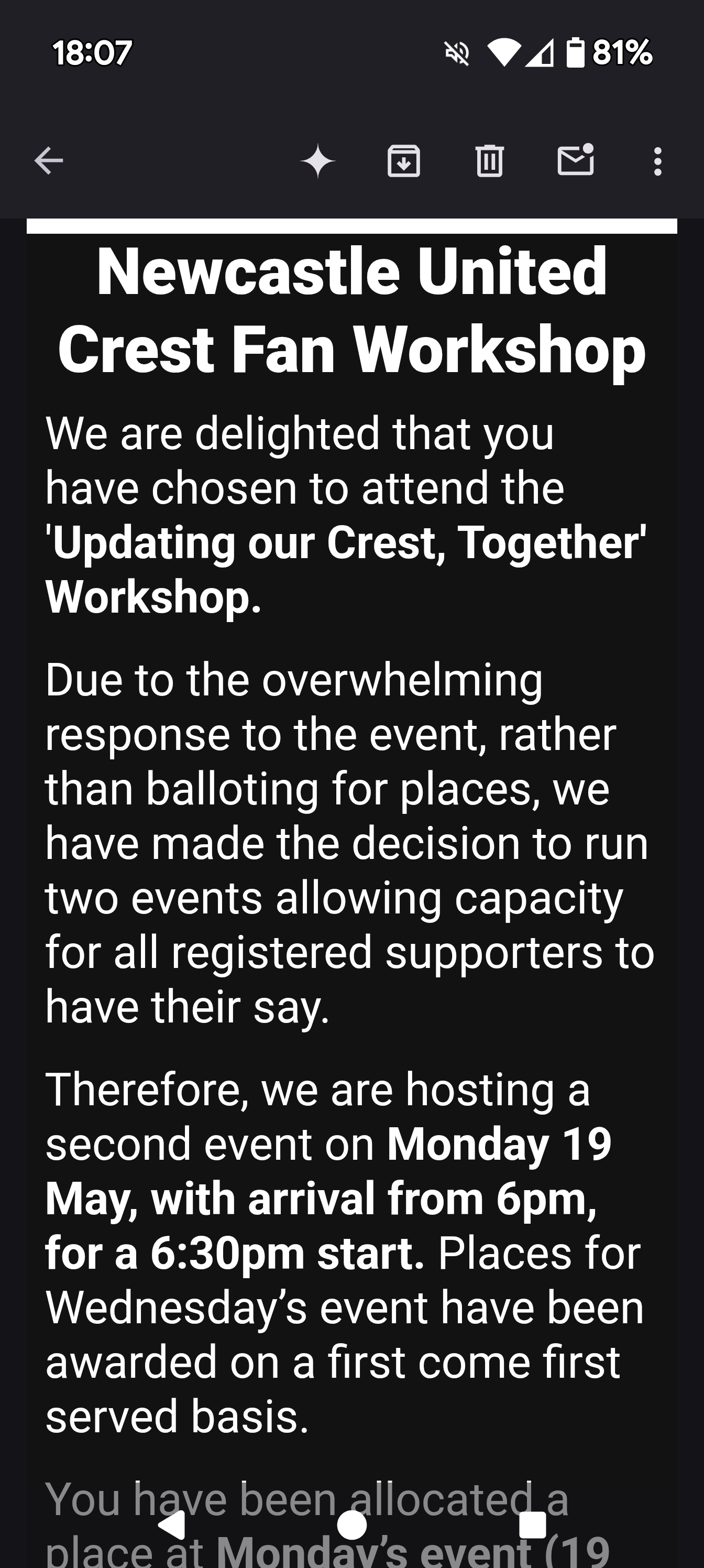Open recent apps via square button

click(532, 1525)
